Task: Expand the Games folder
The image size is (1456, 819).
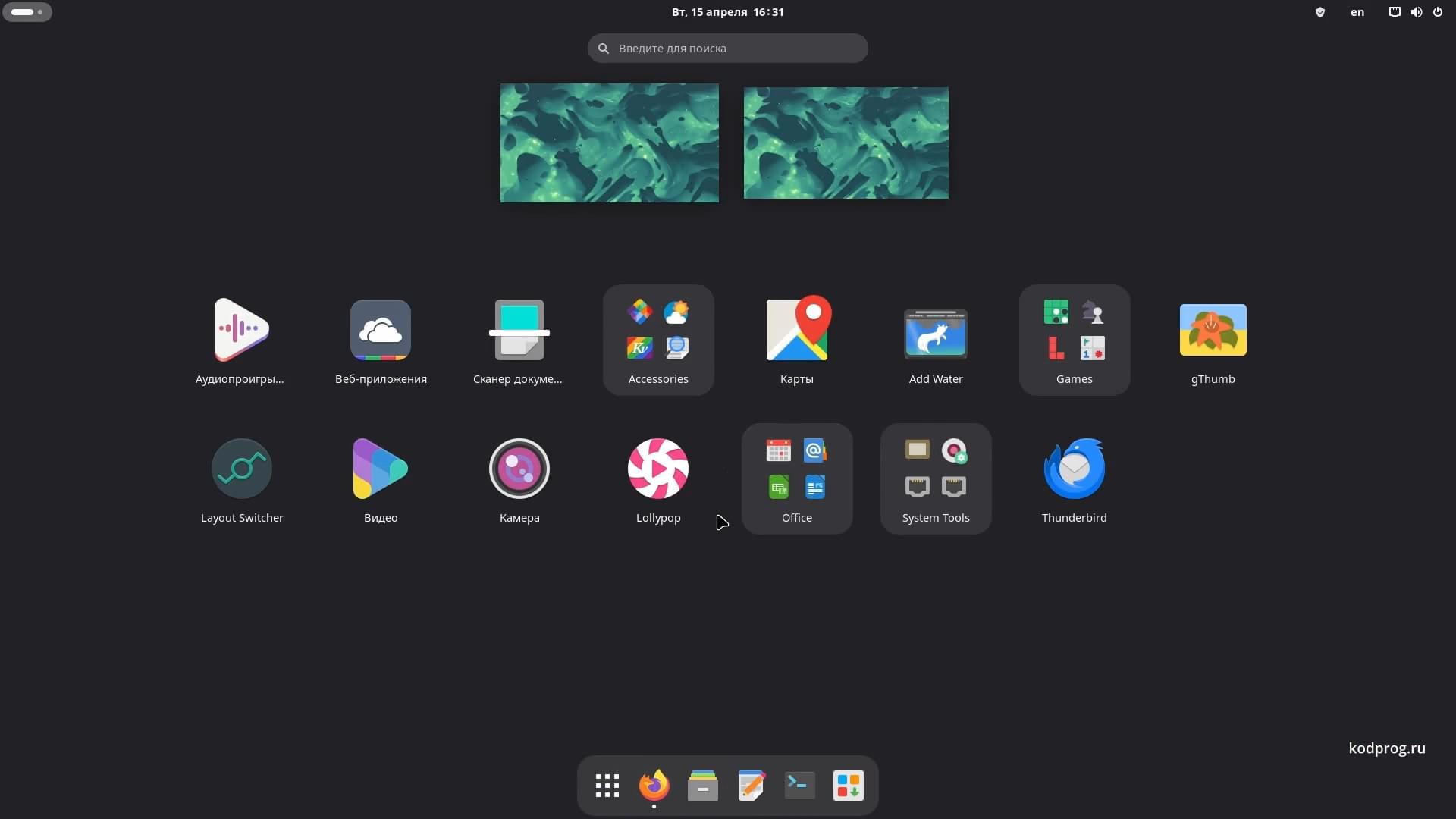Action: click(1075, 340)
